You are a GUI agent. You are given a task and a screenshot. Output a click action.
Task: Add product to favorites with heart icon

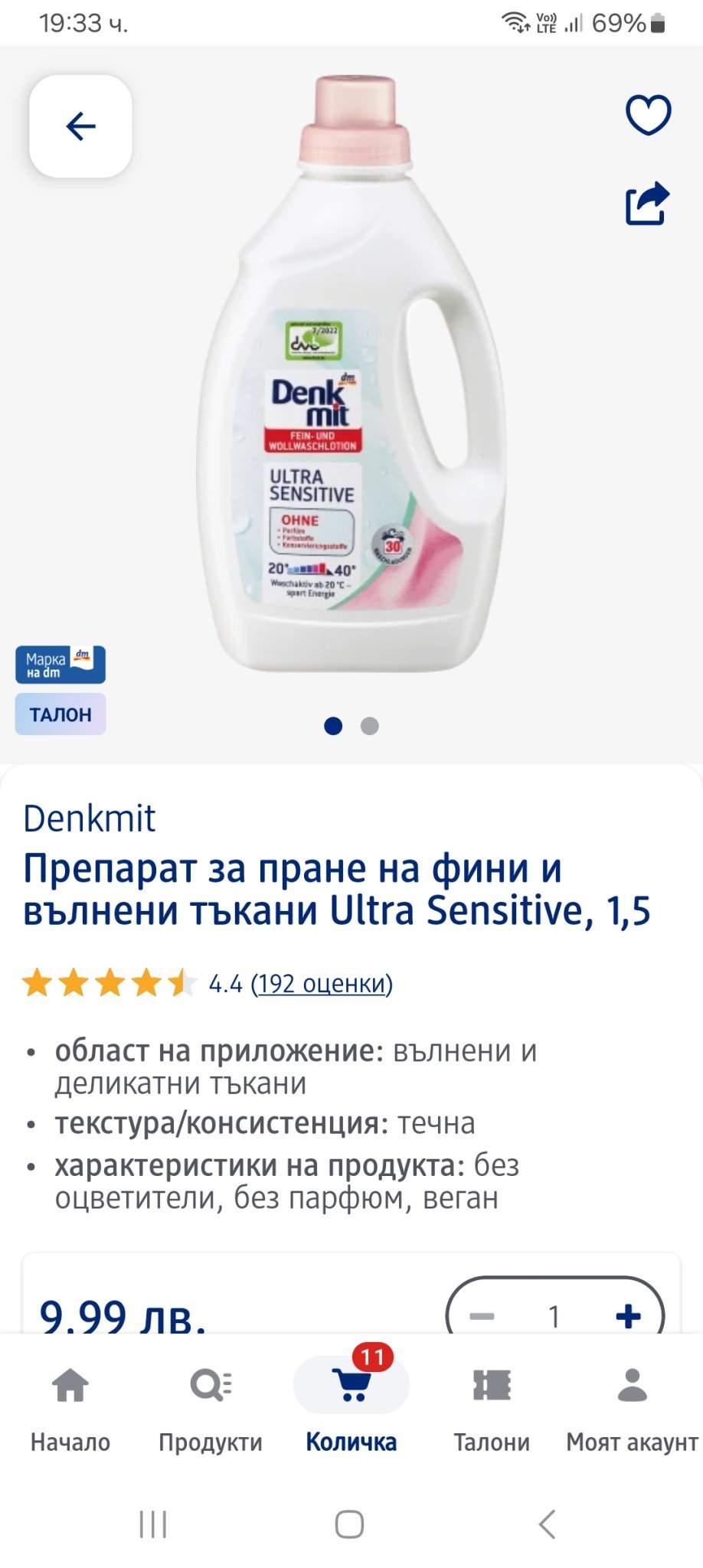click(x=648, y=115)
